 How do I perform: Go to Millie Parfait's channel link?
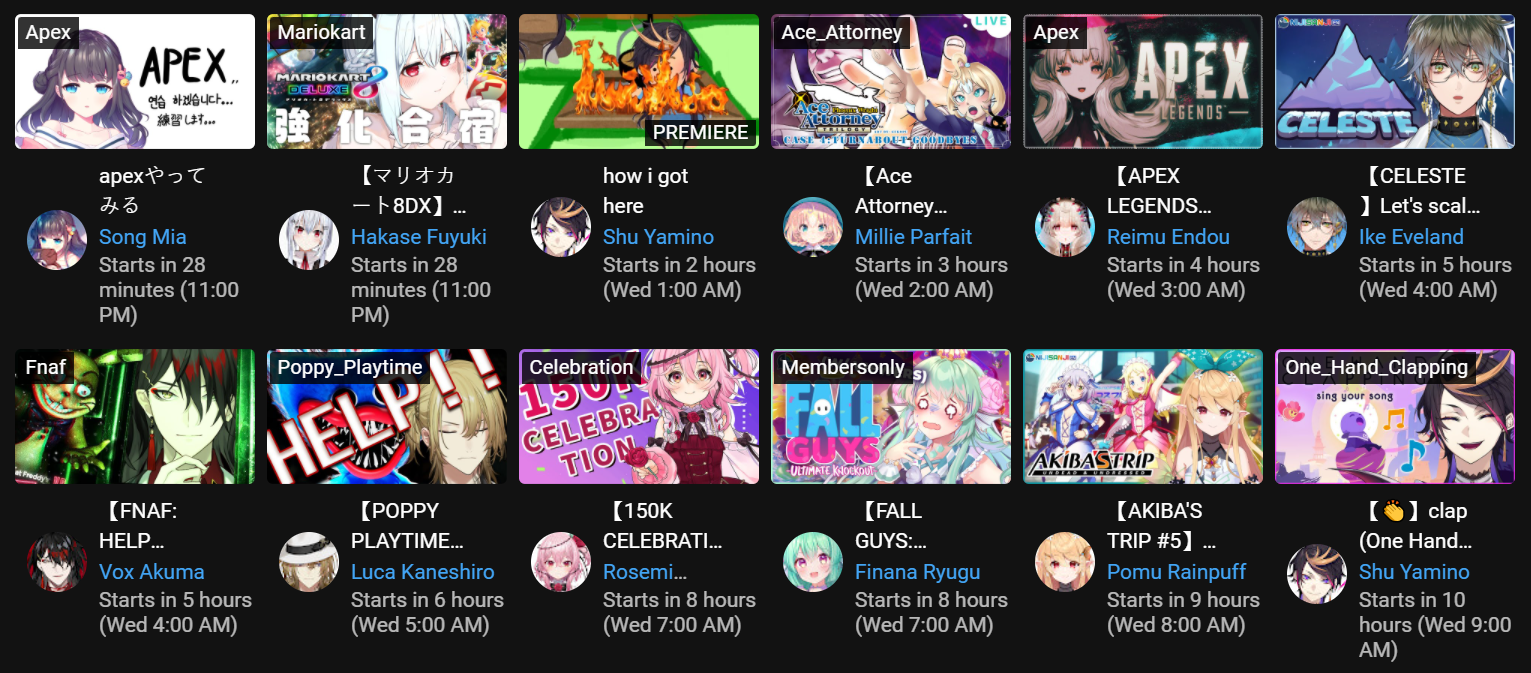pyautogui.click(x=913, y=237)
